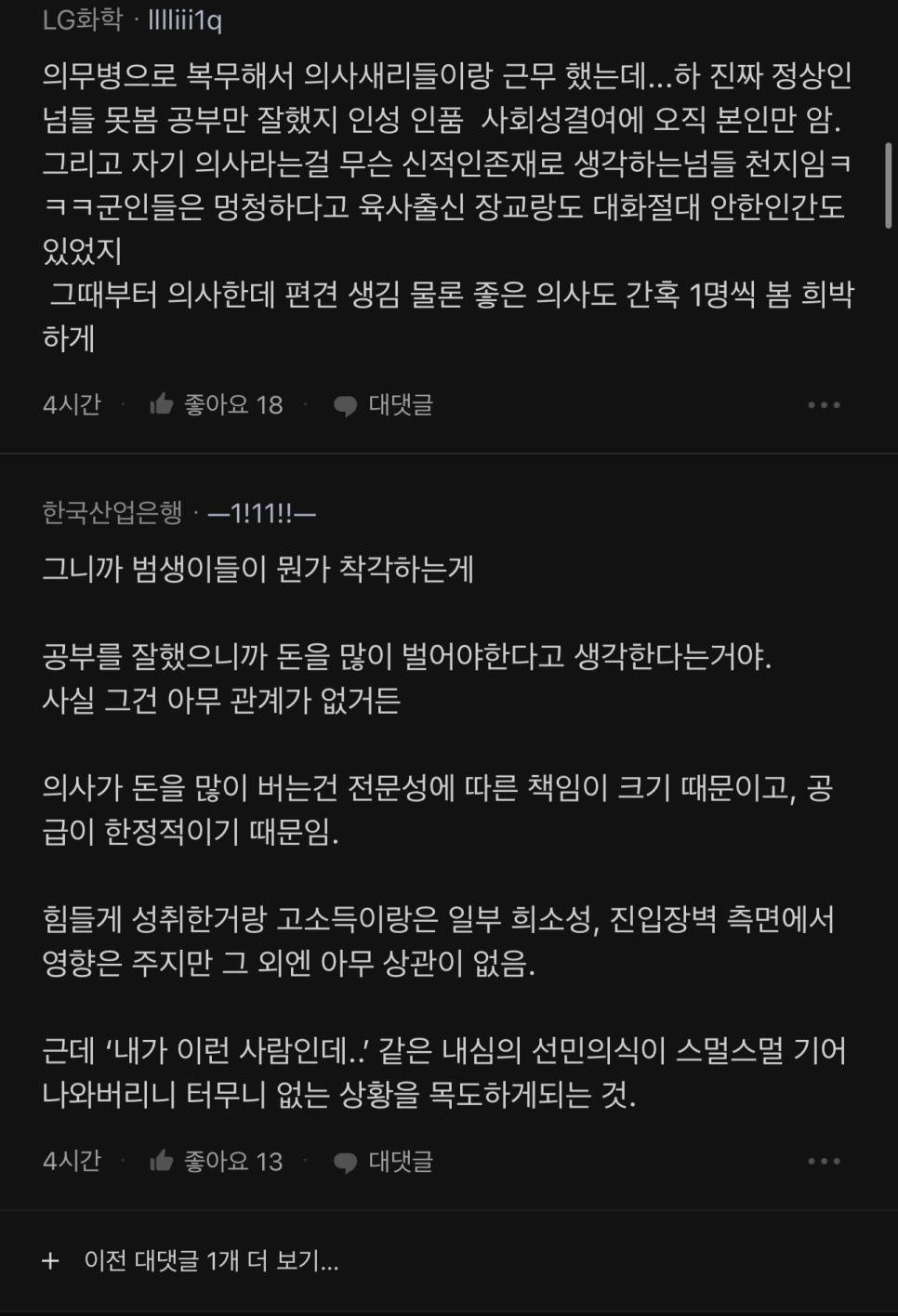The width and height of the screenshot is (898, 1316).
Task: Like the 한국산업은행 user's comment
Action: [216, 1162]
